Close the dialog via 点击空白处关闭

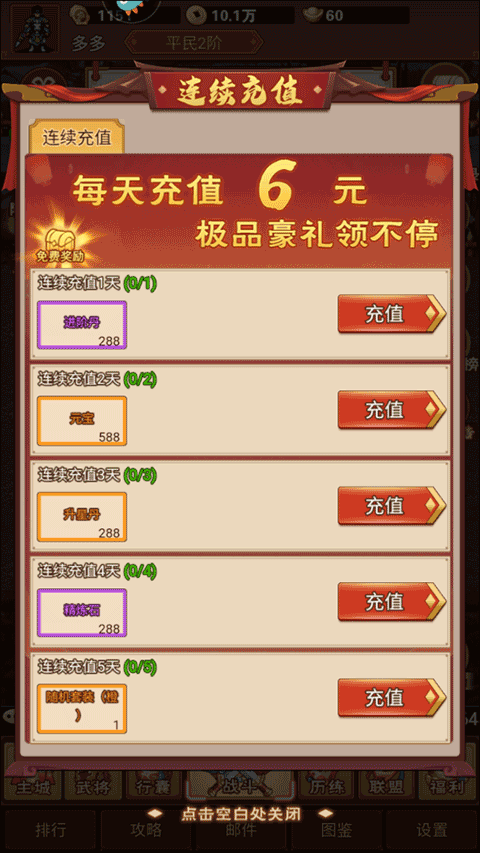[241, 814]
